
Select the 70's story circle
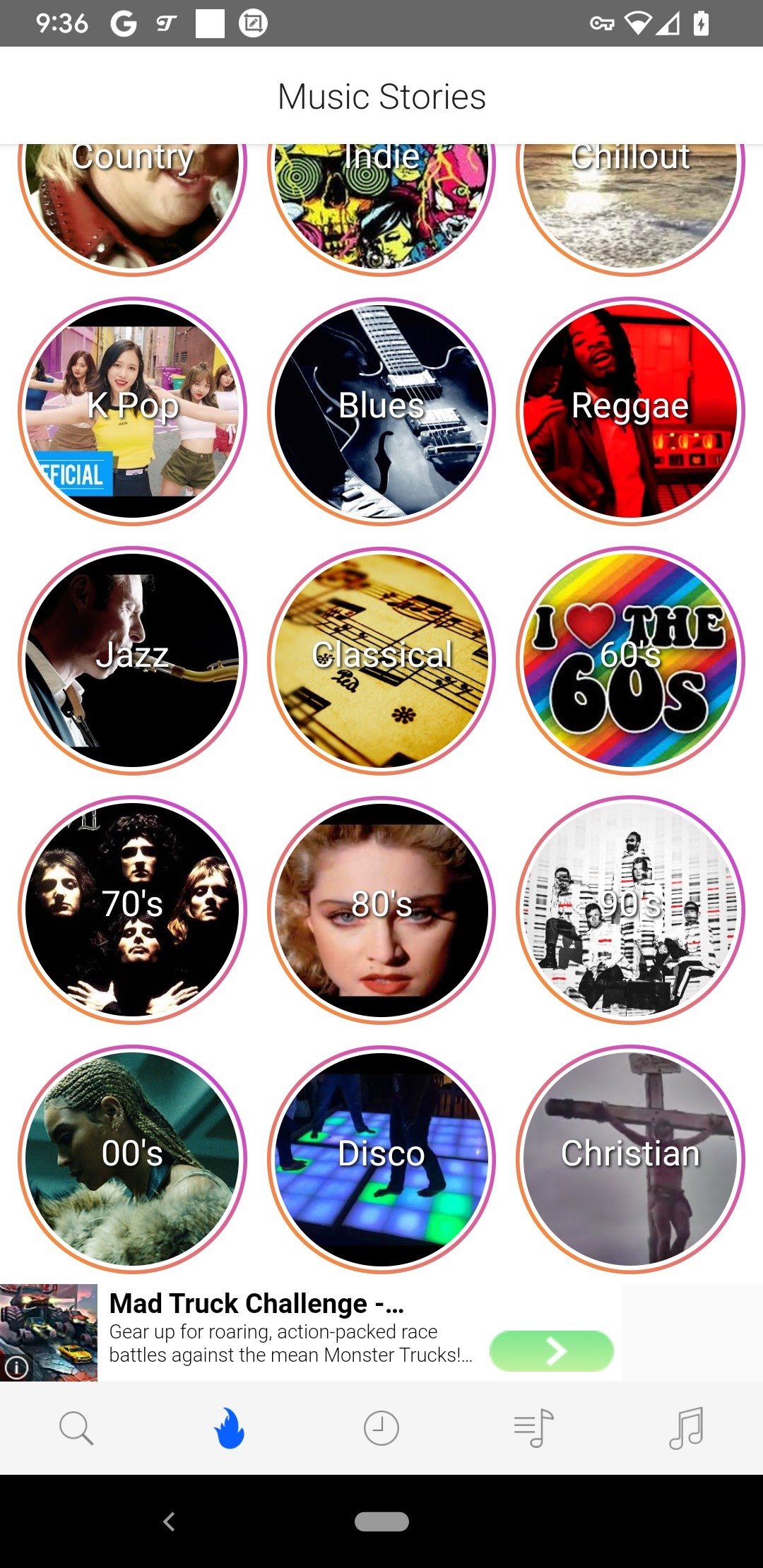pyautogui.click(x=132, y=910)
